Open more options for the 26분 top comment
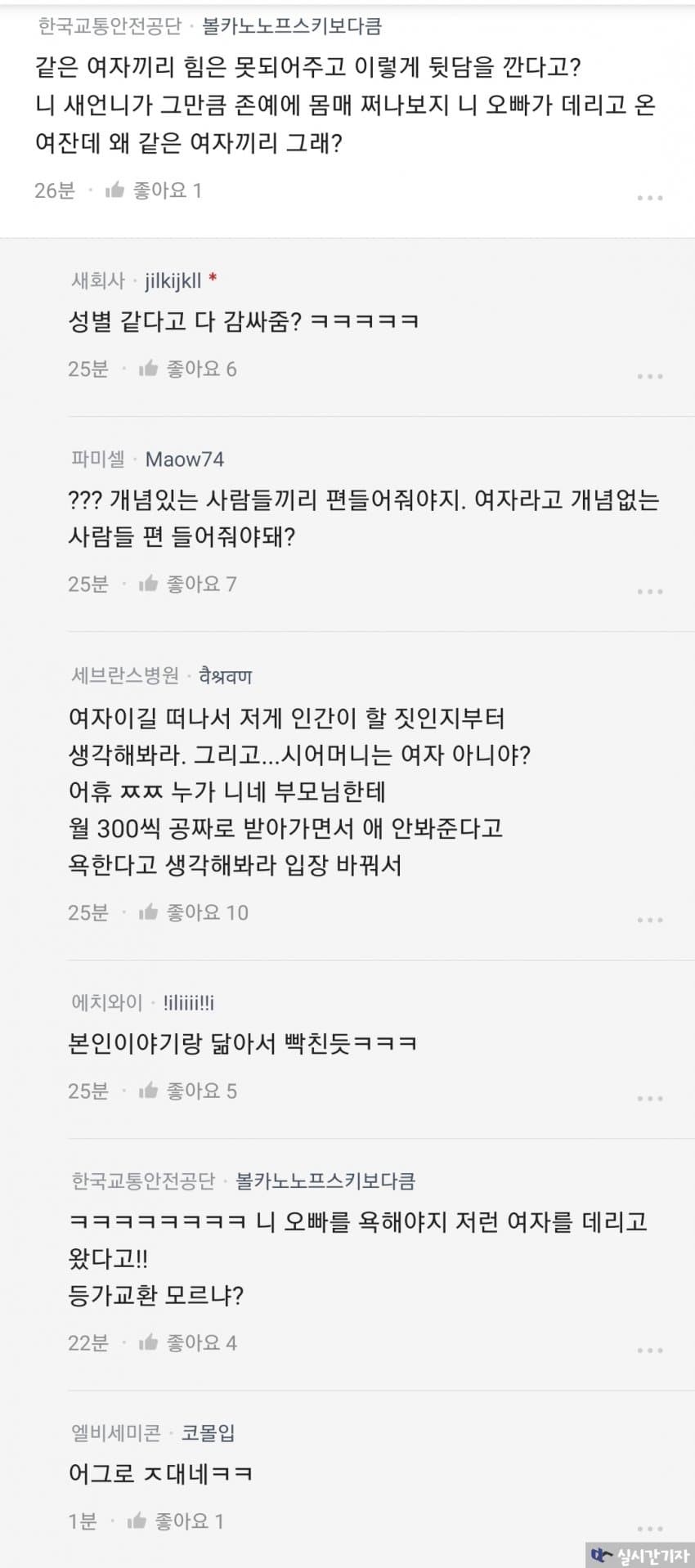This screenshot has width=695, height=1568. pyautogui.click(x=649, y=198)
